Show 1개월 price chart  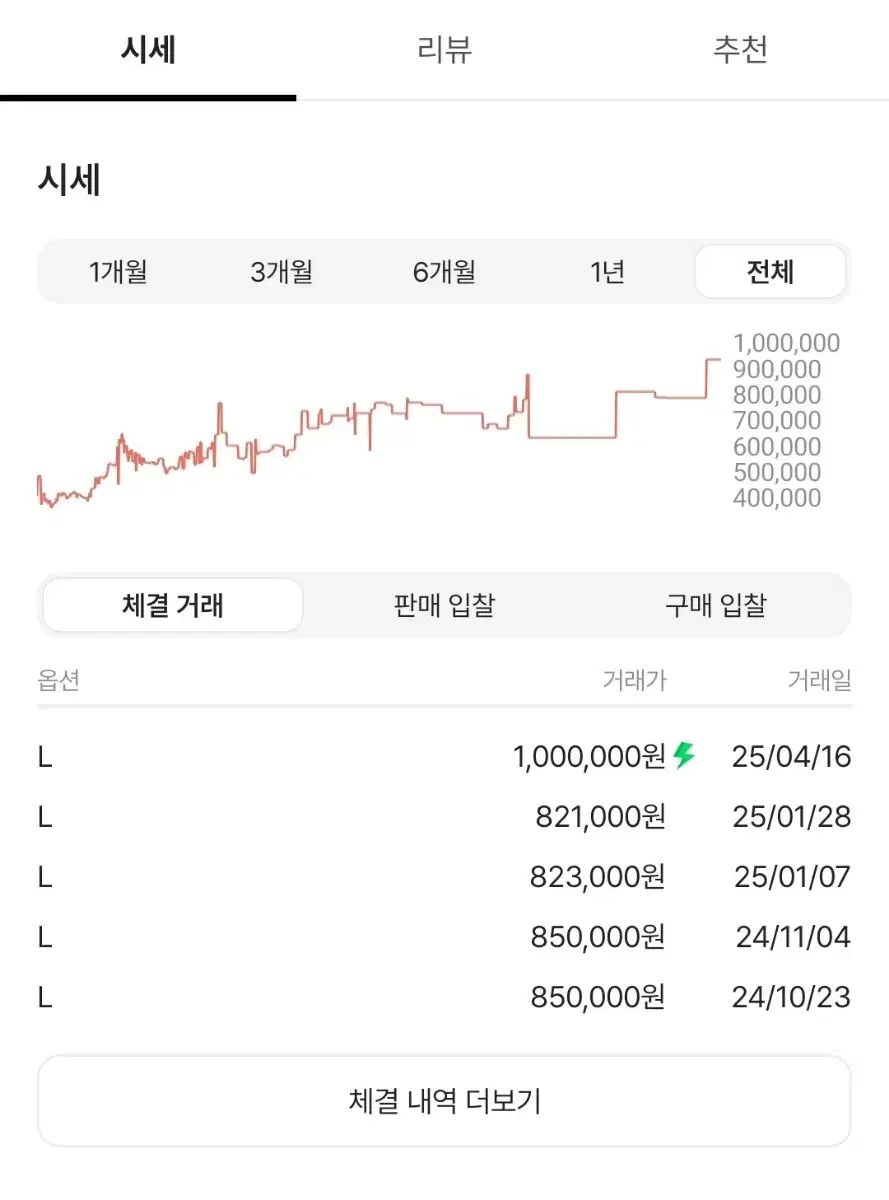tap(118, 271)
